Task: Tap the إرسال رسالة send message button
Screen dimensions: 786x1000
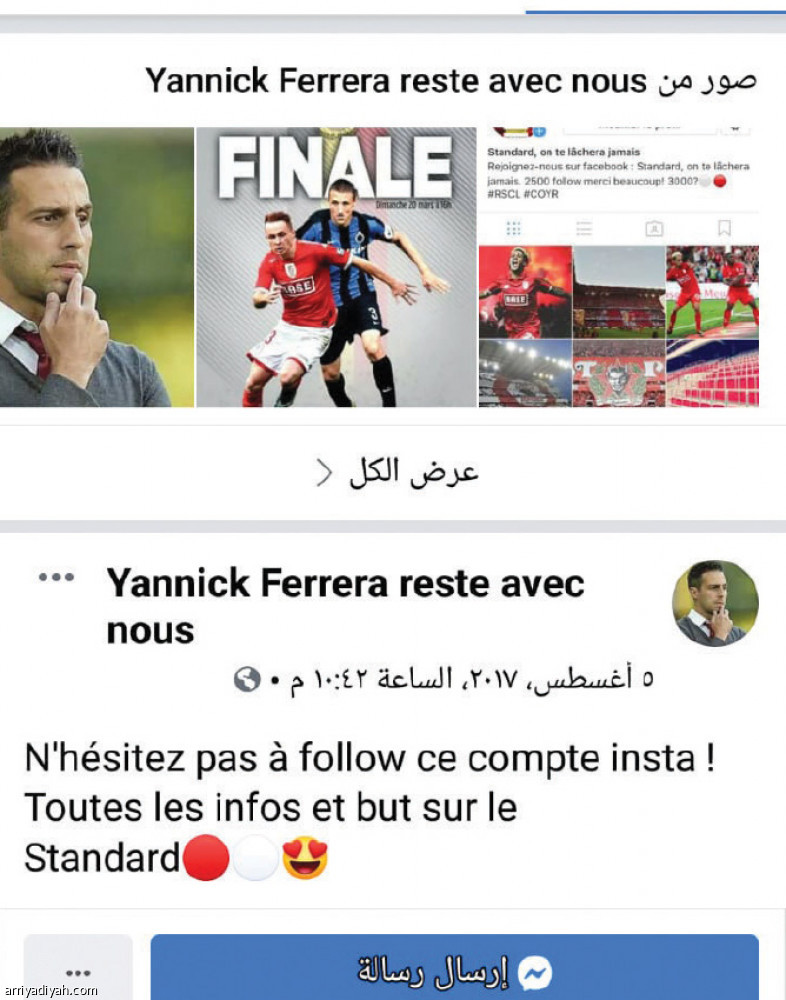Action: 454,968
